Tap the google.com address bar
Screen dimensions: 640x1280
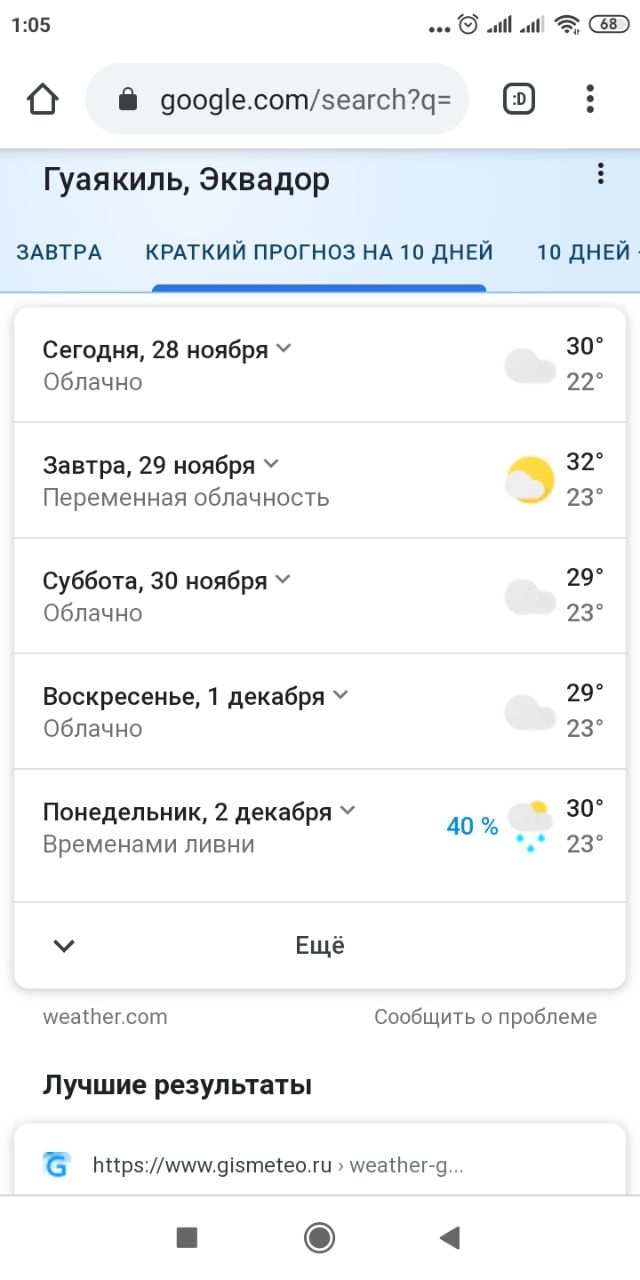[x=277, y=99]
